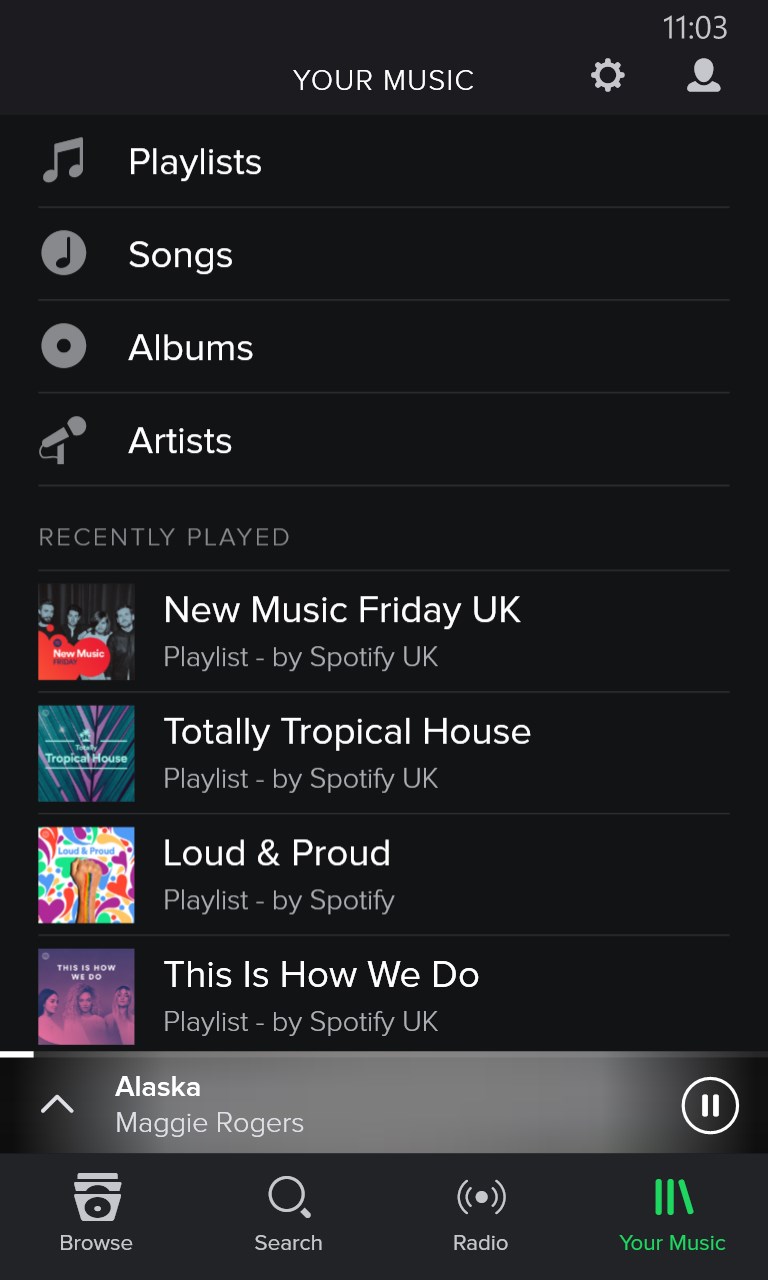The width and height of the screenshot is (768, 1280).
Task: View Artists
Action: pos(180,441)
